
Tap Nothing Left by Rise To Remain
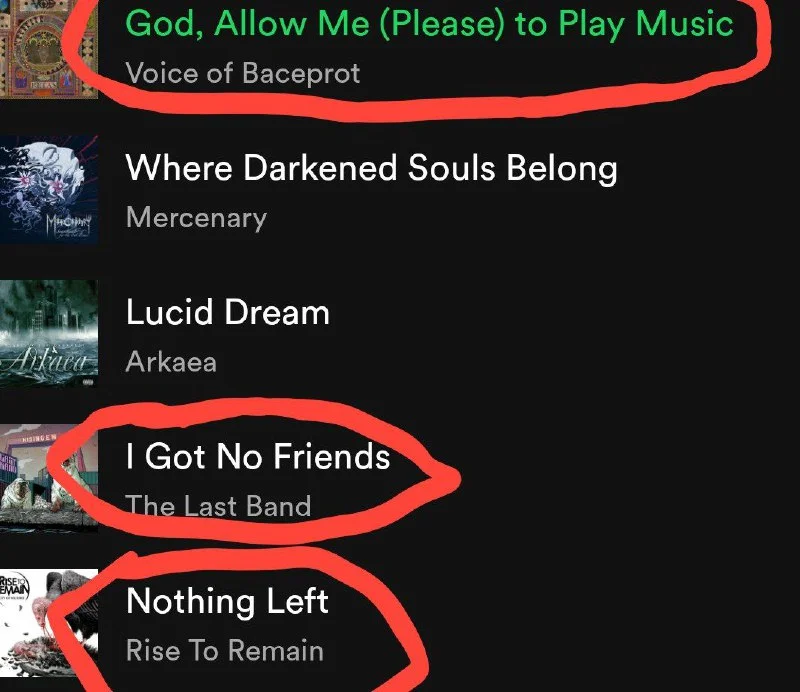(x=400, y=623)
